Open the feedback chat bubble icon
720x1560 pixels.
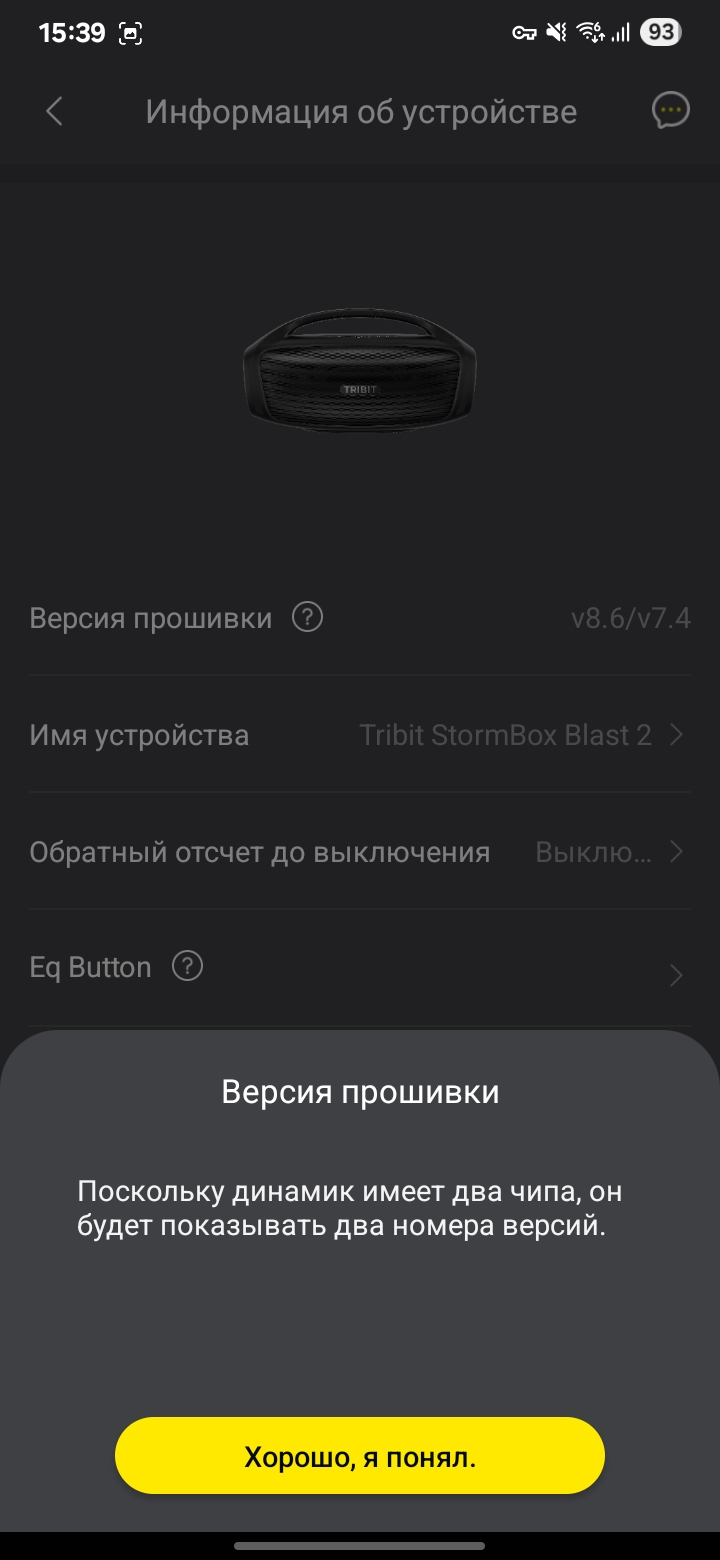[670, 111]
